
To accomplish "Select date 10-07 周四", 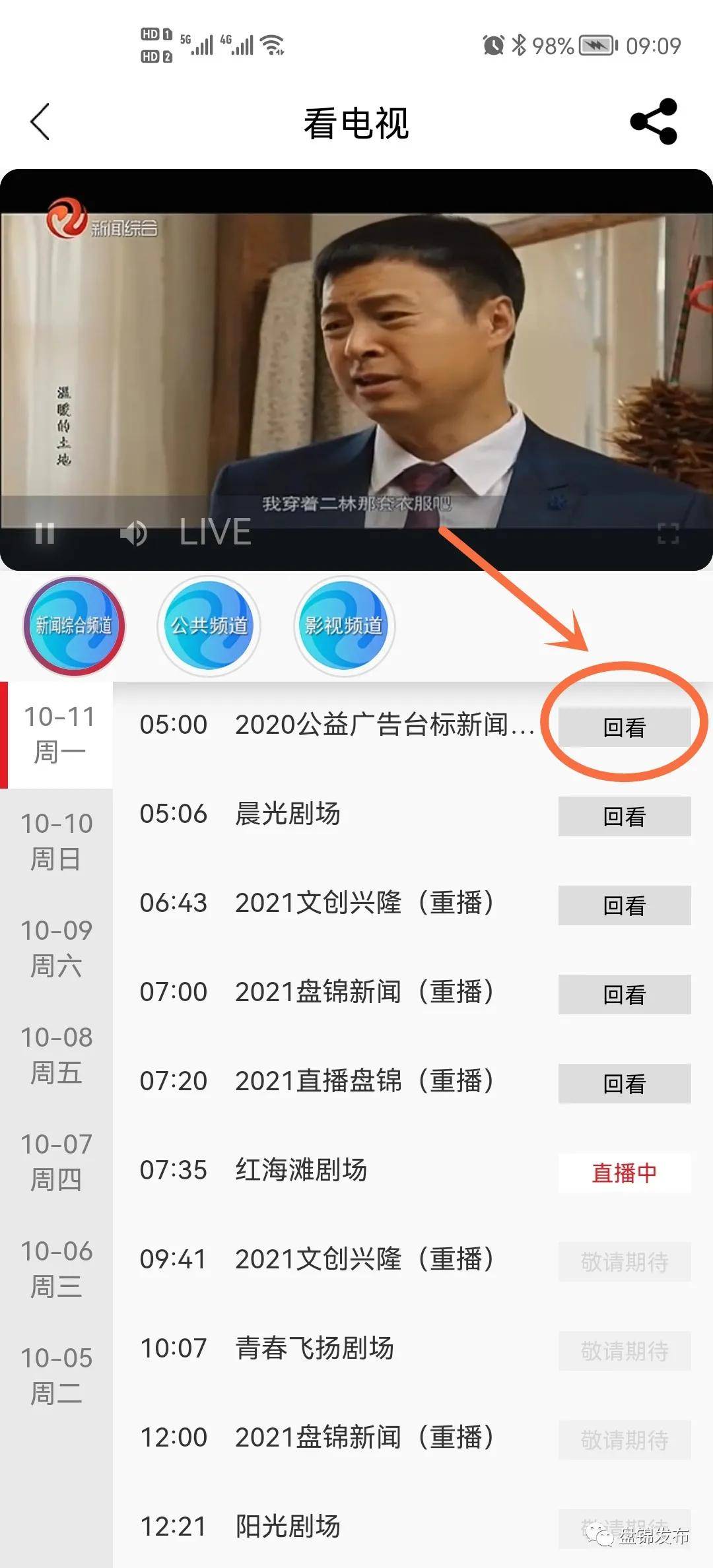I will [57, 1162].
